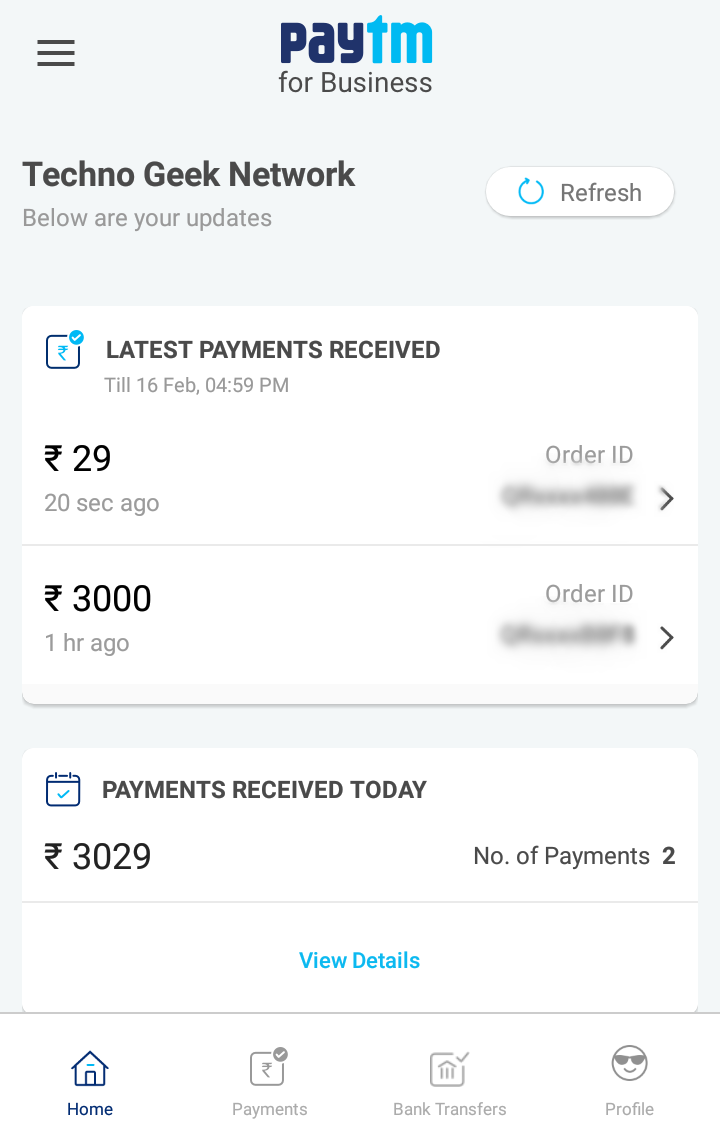720x1129 pixels.
Task: Switch to the Bank Transfers tab
Action: [449, 1082]
